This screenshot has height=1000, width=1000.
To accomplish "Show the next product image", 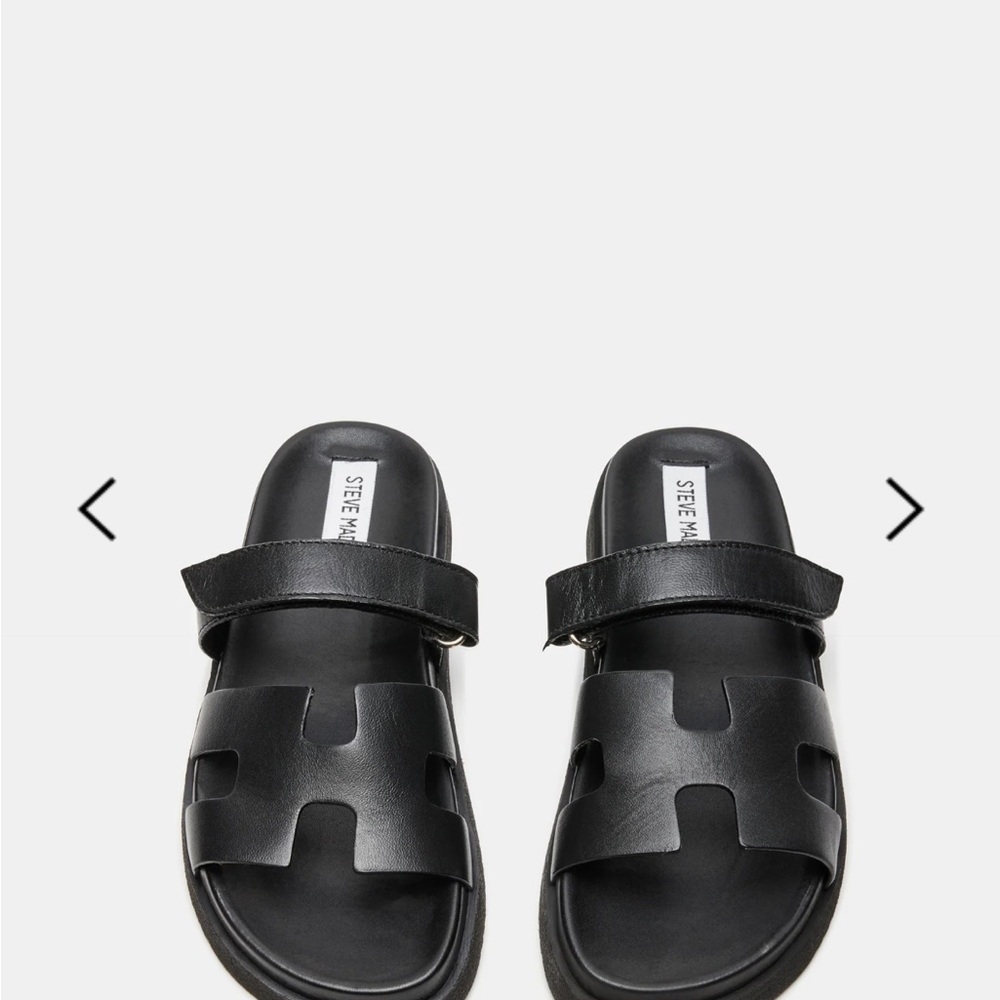I will point(903,509).
